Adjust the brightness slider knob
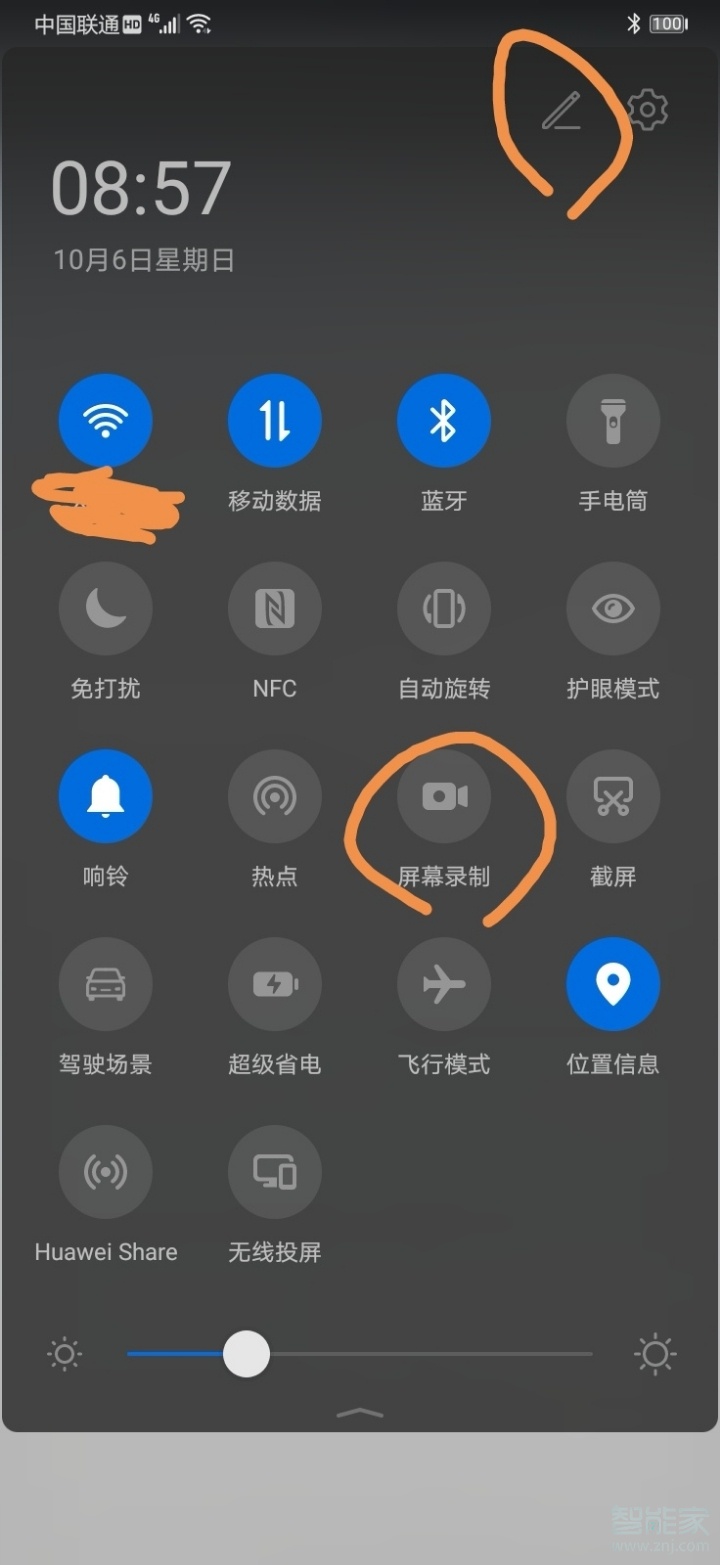Image resolution: width=720 pixels, height=1565 pixels. click(246, 1354)
